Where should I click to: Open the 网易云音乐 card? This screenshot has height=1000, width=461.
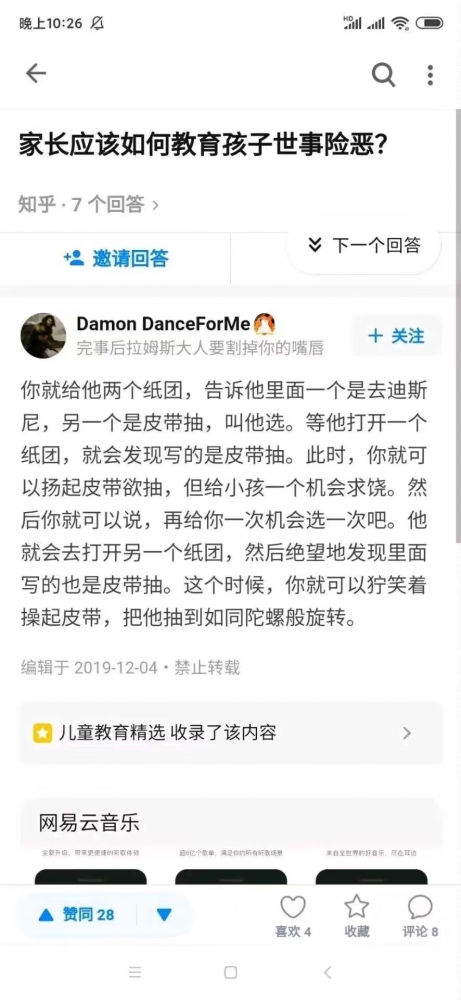[230, 841]
